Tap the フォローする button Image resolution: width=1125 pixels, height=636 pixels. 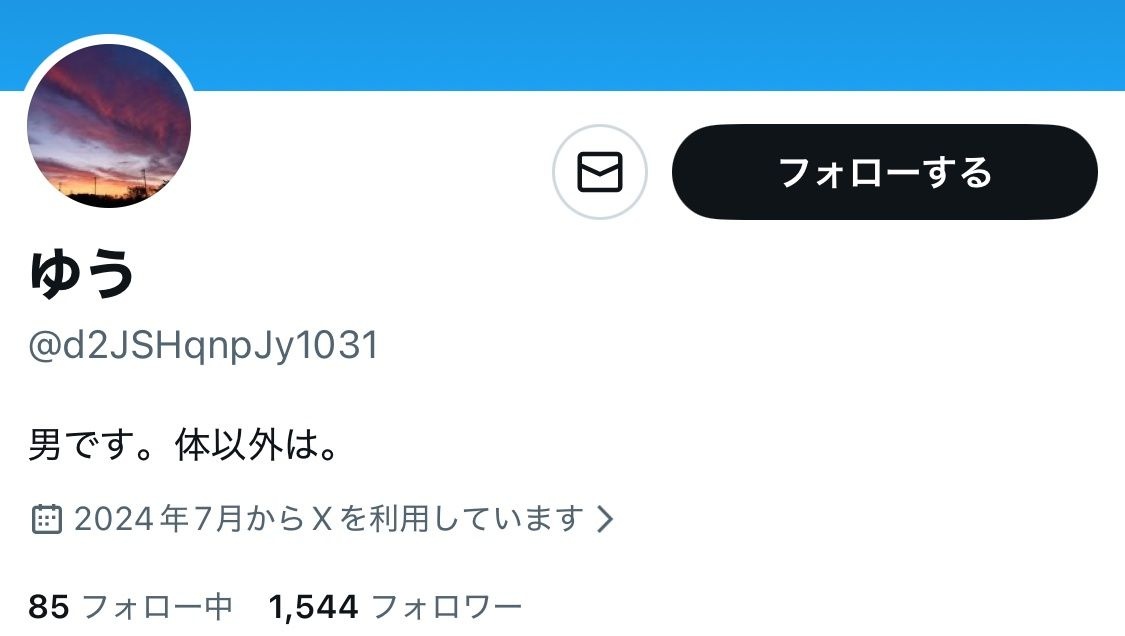click(x=884, y=172)
